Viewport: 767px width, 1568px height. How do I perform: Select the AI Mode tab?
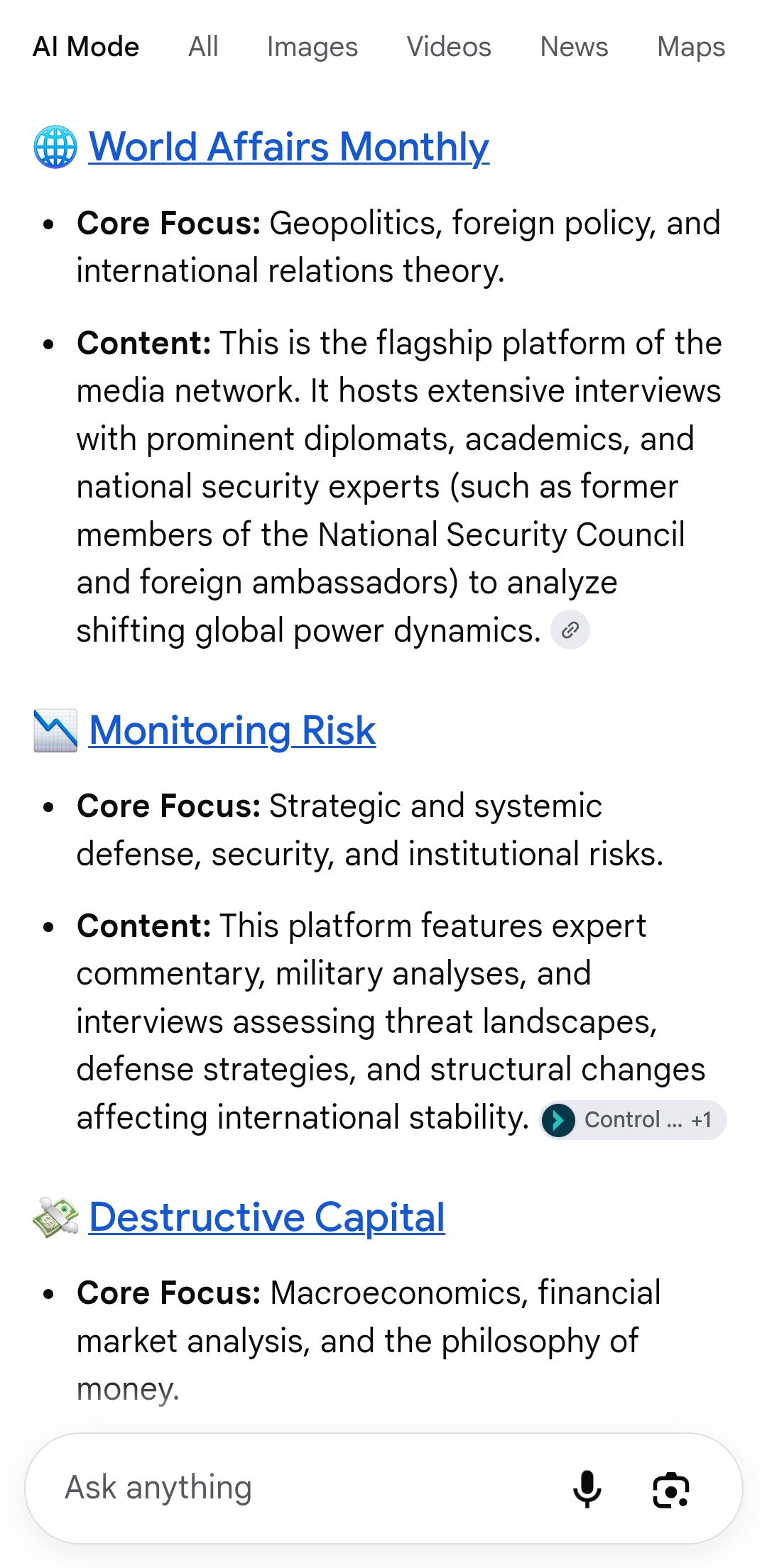[x=86, y=47]
